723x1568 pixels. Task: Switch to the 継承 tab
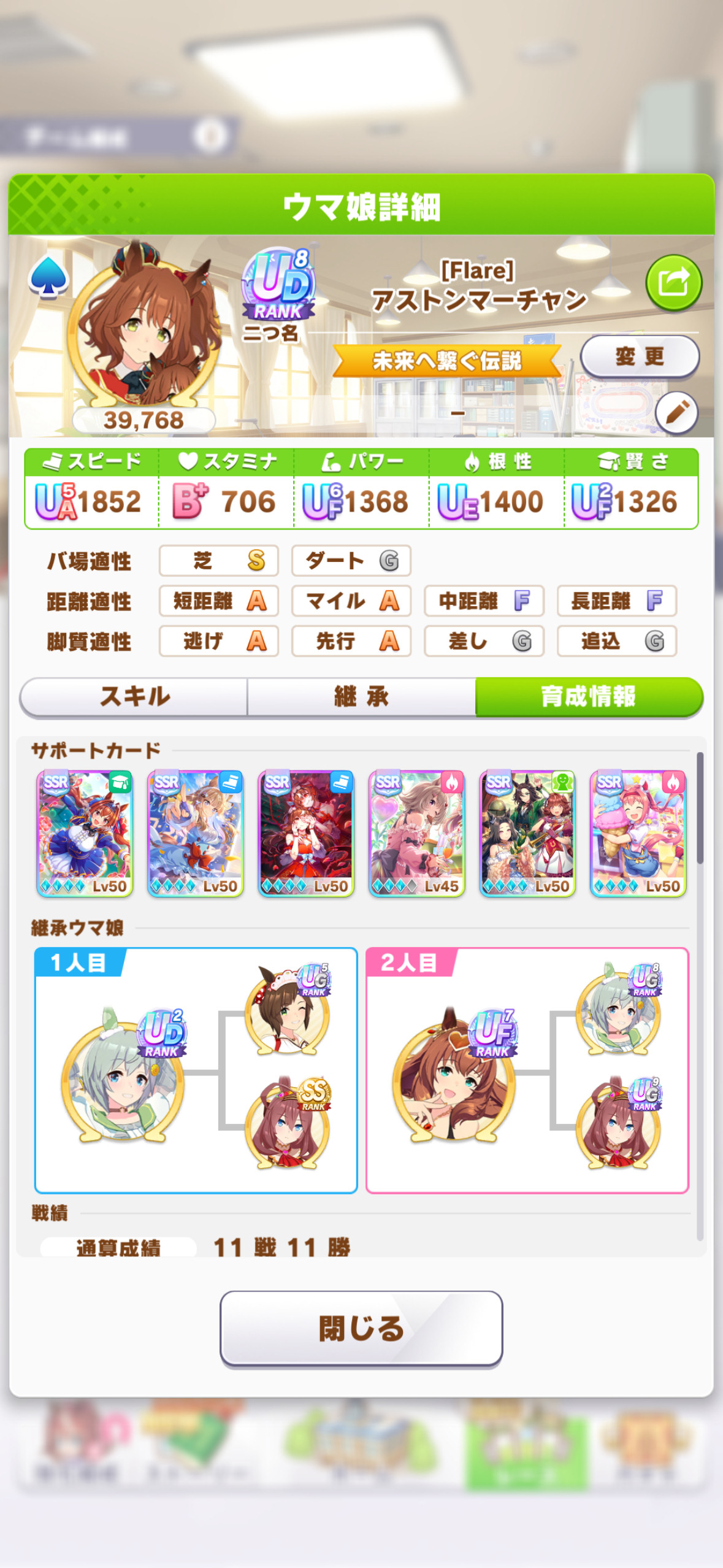tap(361, 697)
